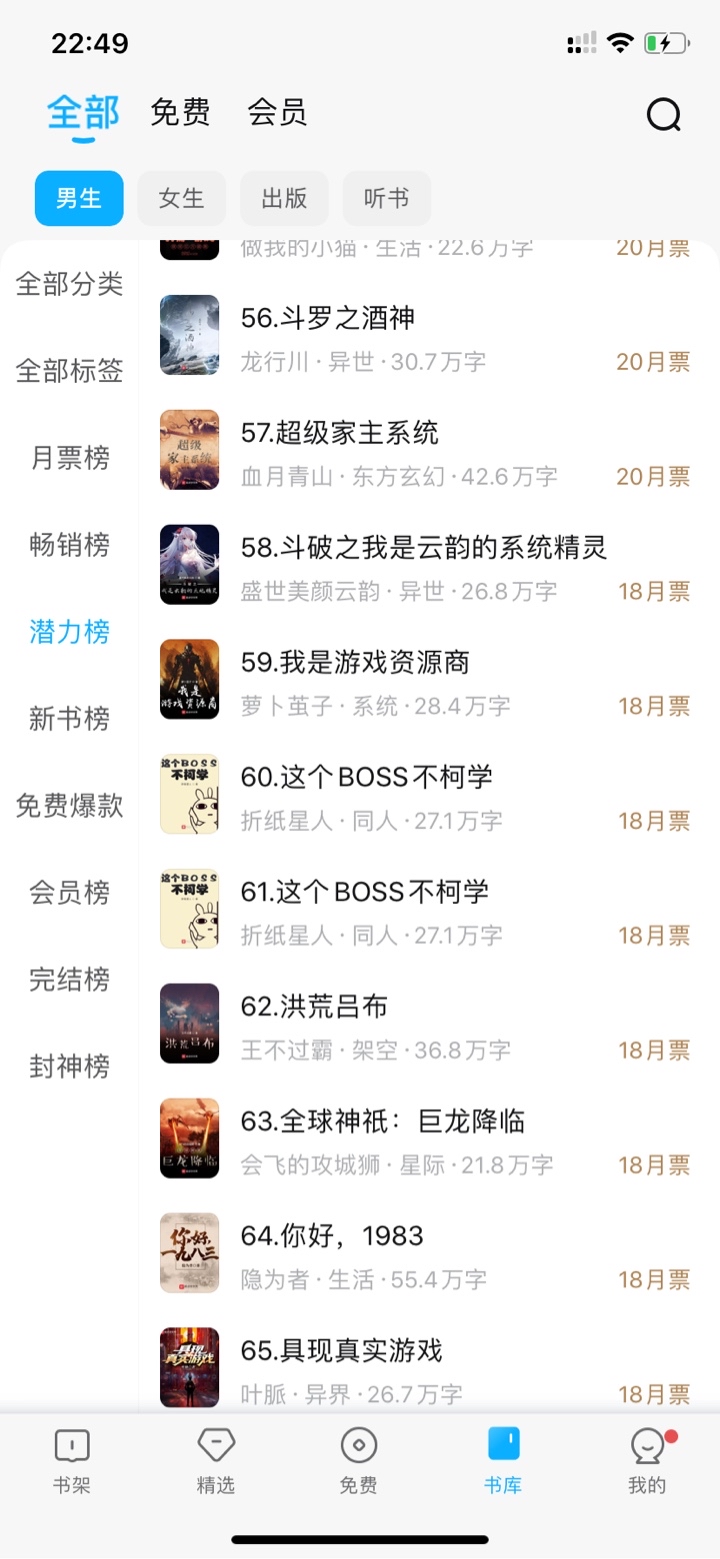Open 全部分类 in the sidebar
This screenshot has width=720, height=1559.
[x=69, y=284]
